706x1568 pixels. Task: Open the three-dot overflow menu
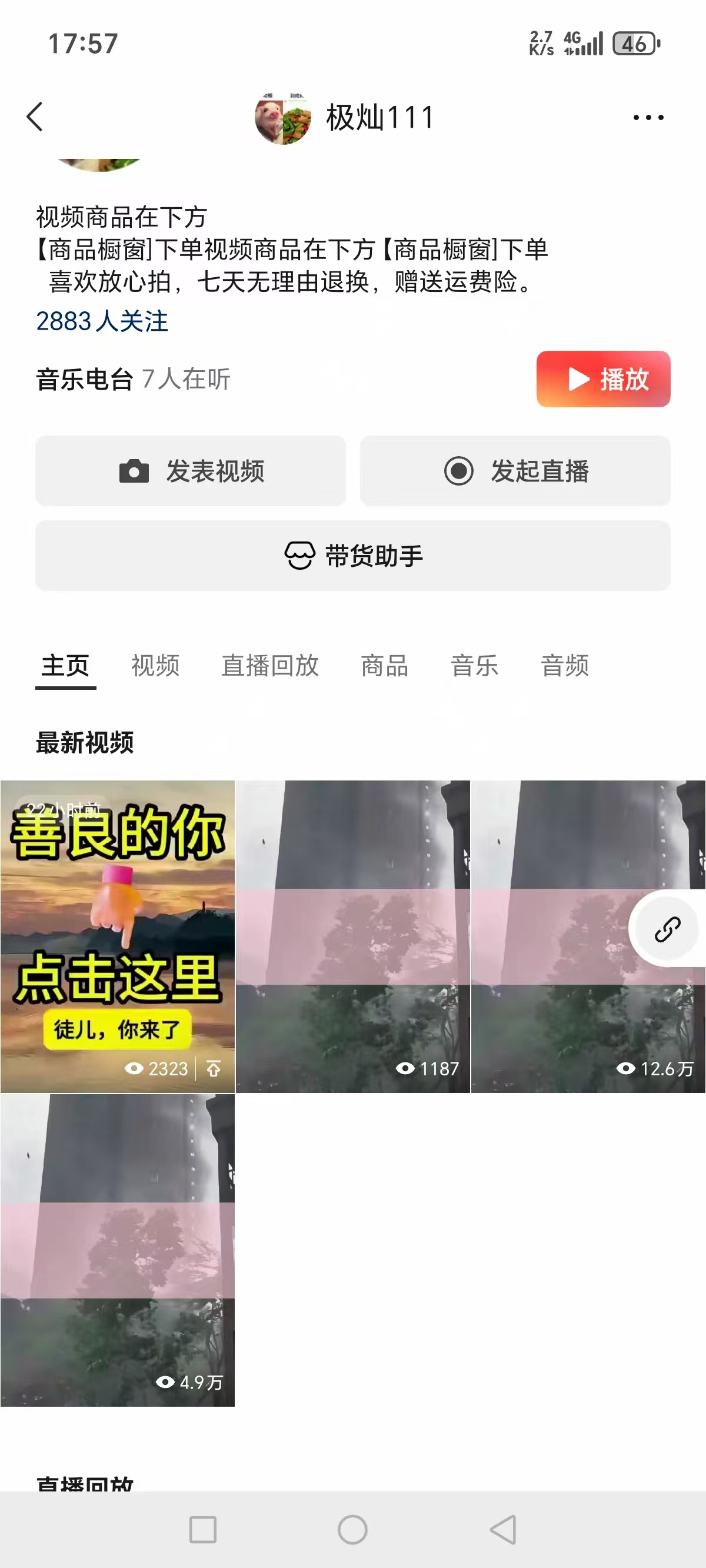click(648, 117)
